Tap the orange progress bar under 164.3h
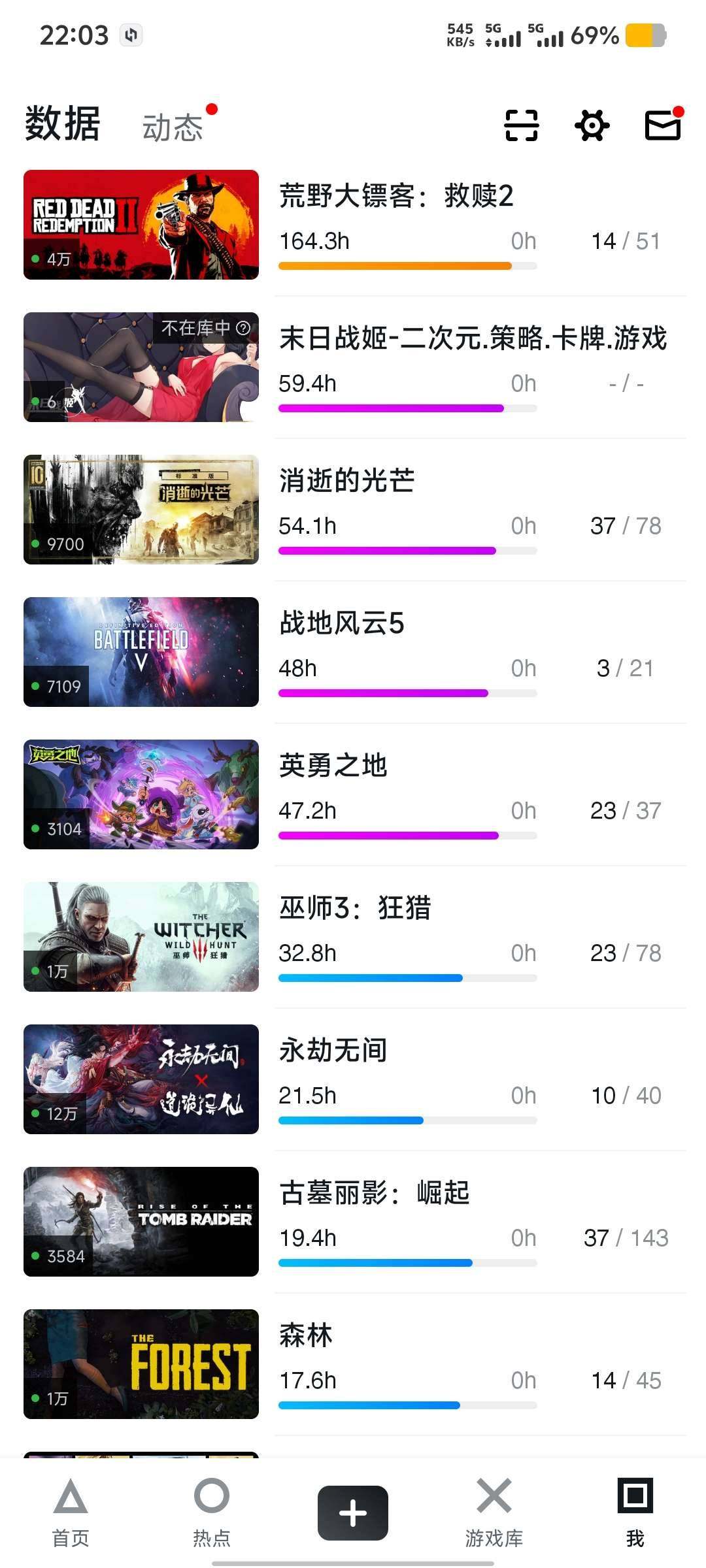This screenshot has width=706, height=1568. click(x=395, y=266)
